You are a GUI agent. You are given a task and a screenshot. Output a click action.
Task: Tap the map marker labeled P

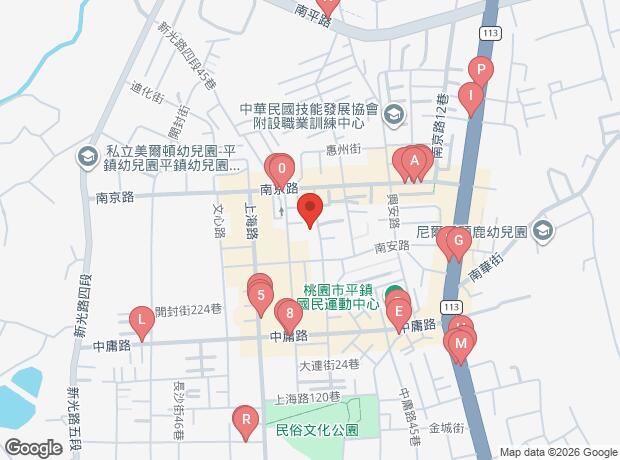pos(482,70)
